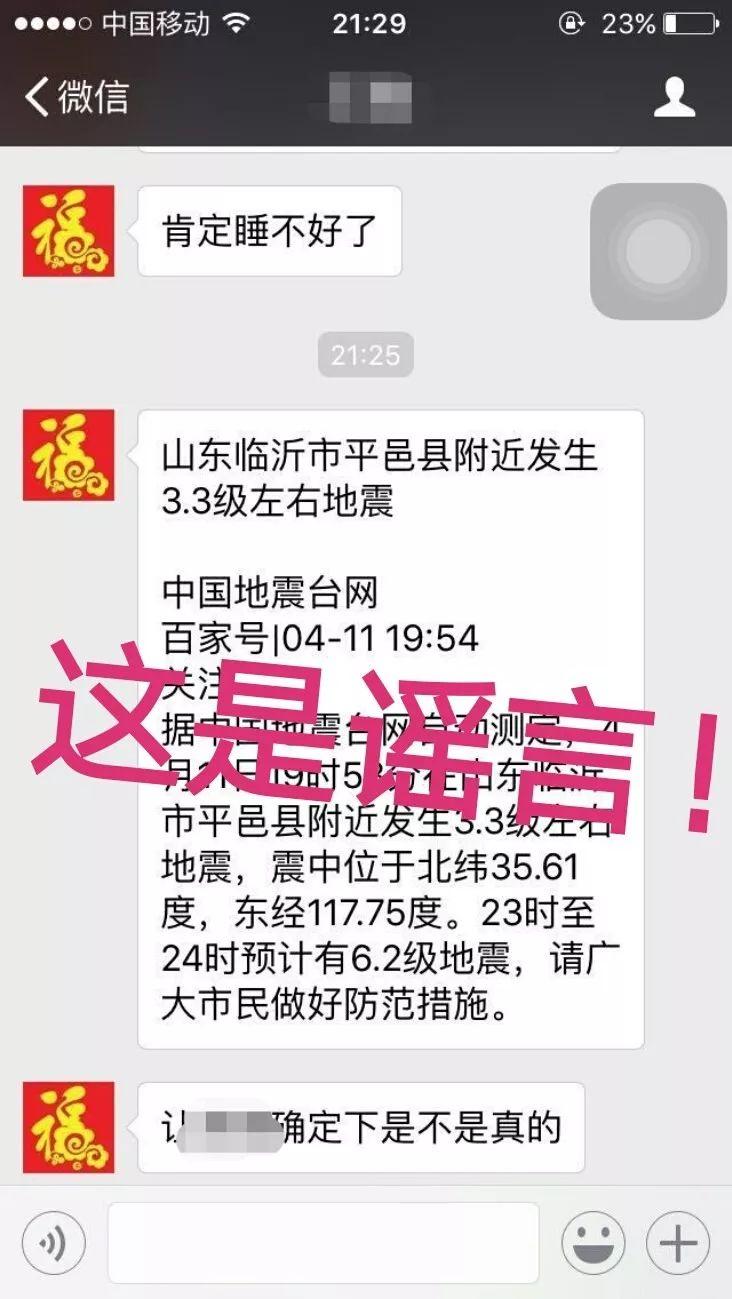This screenshot has width=732, height=1299.
Task: Tap the 福 avatar next to the top message
Action: (67, 230)
